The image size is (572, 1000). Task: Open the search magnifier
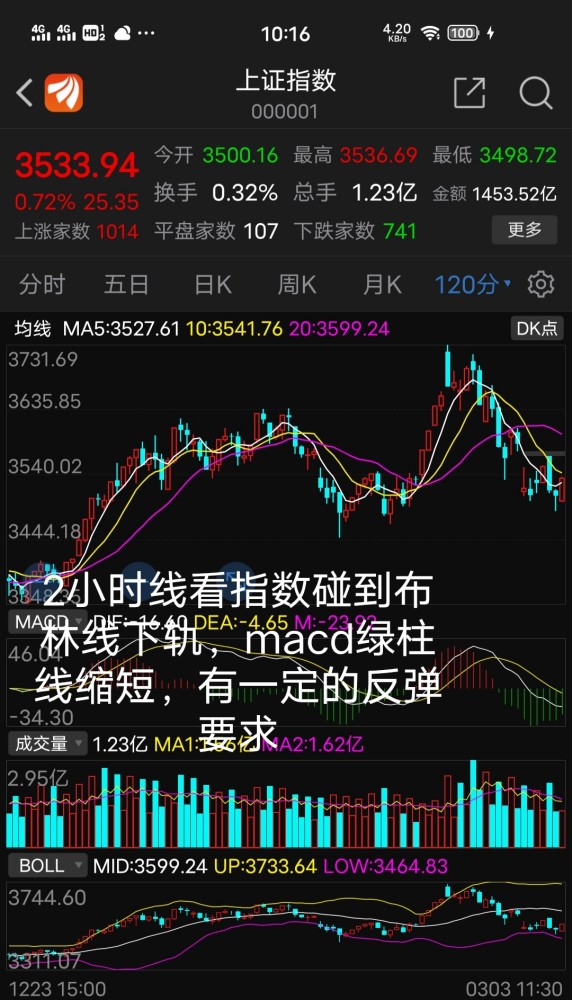[535, 93]
